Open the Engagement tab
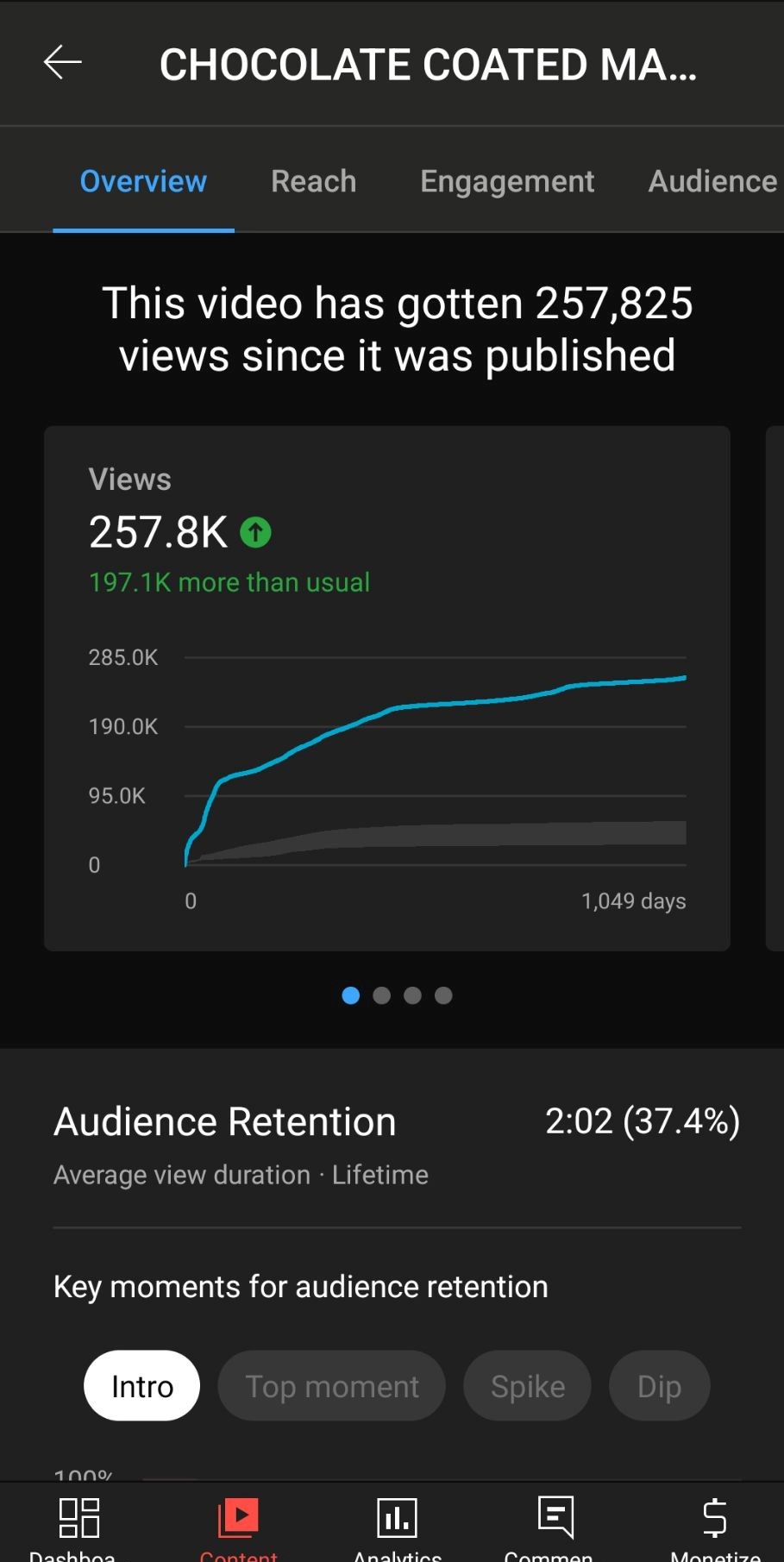784x1562 pixels. point(507,181)
